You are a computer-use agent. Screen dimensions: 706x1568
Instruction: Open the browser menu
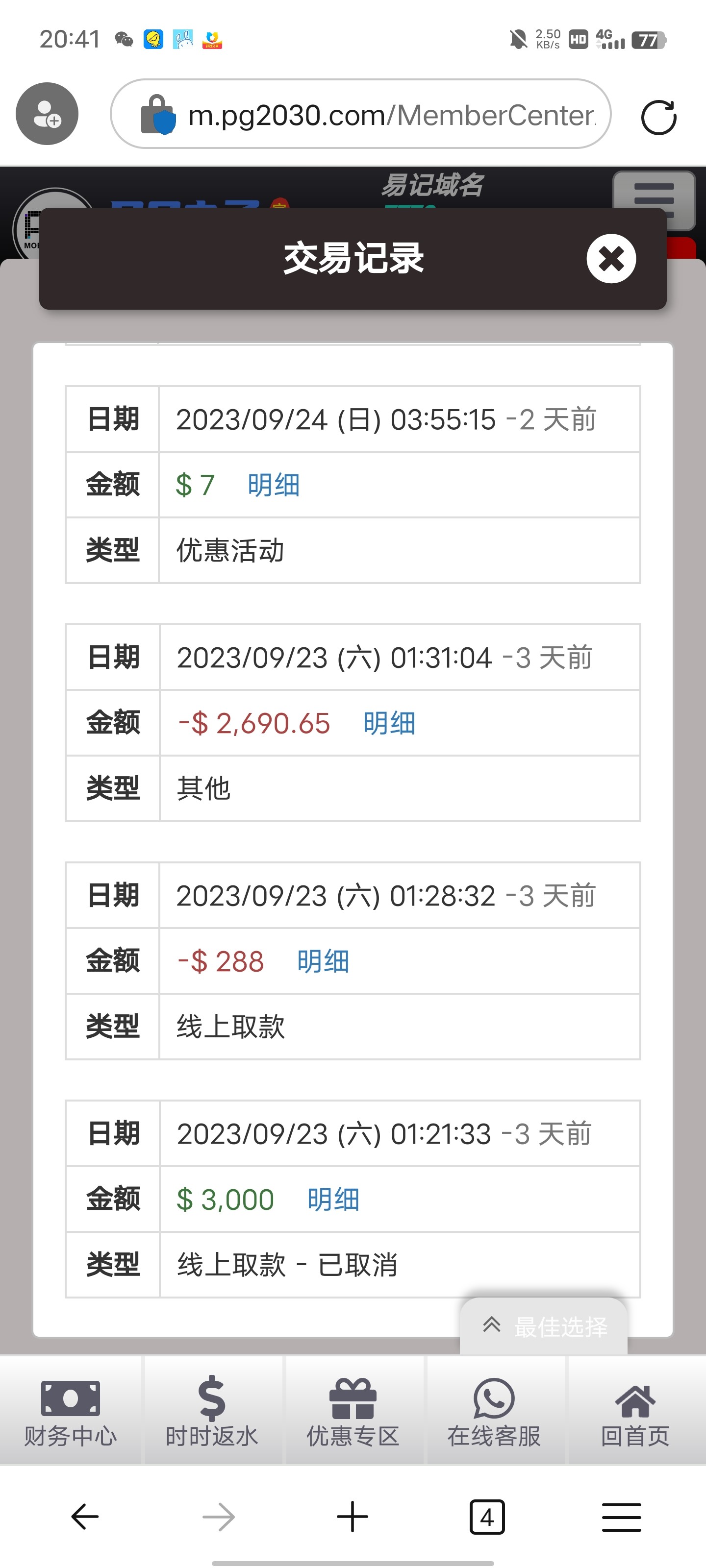coord(621,1516)
